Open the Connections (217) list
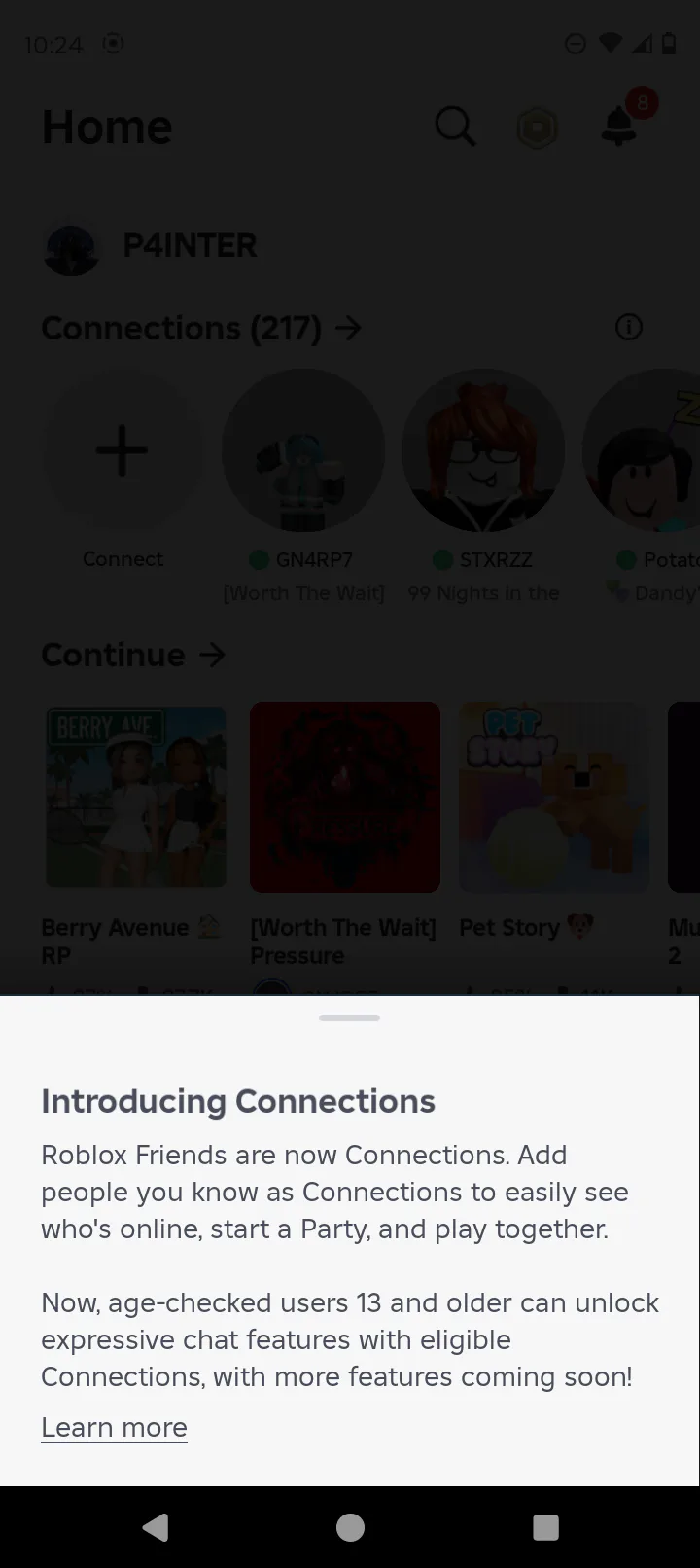The width and height of the screenshot is (700, 1568). coord(201,328)
